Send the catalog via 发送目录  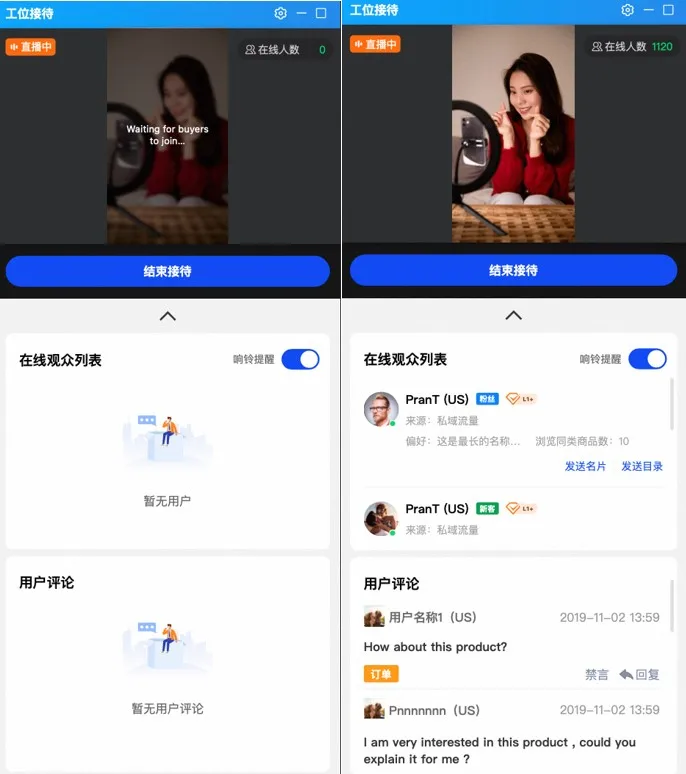tap(642, 466)
